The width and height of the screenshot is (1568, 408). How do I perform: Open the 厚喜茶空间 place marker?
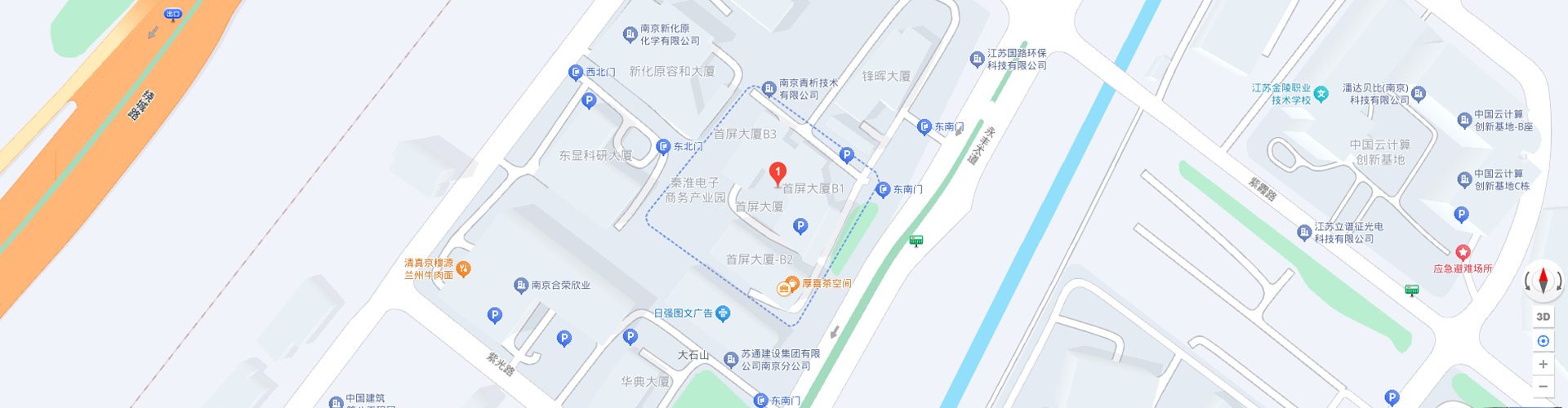click(x=792, y=284)
